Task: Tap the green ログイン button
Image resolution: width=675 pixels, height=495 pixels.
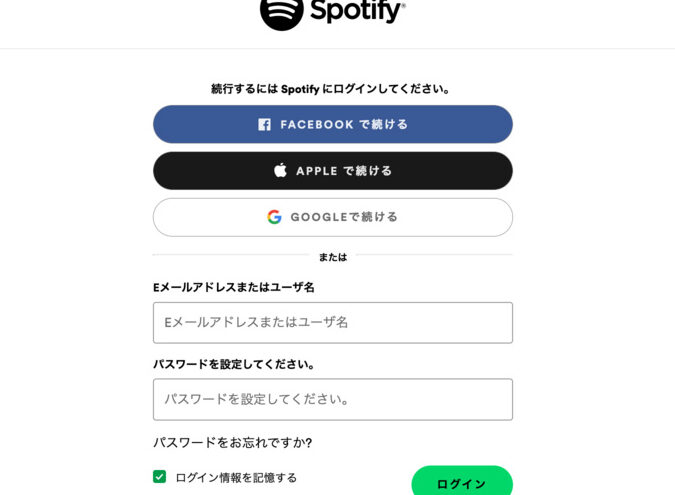Action: (461, 482)
